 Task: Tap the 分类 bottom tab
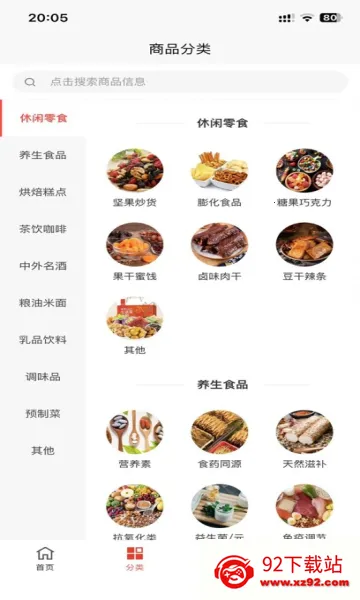(135, 559)
